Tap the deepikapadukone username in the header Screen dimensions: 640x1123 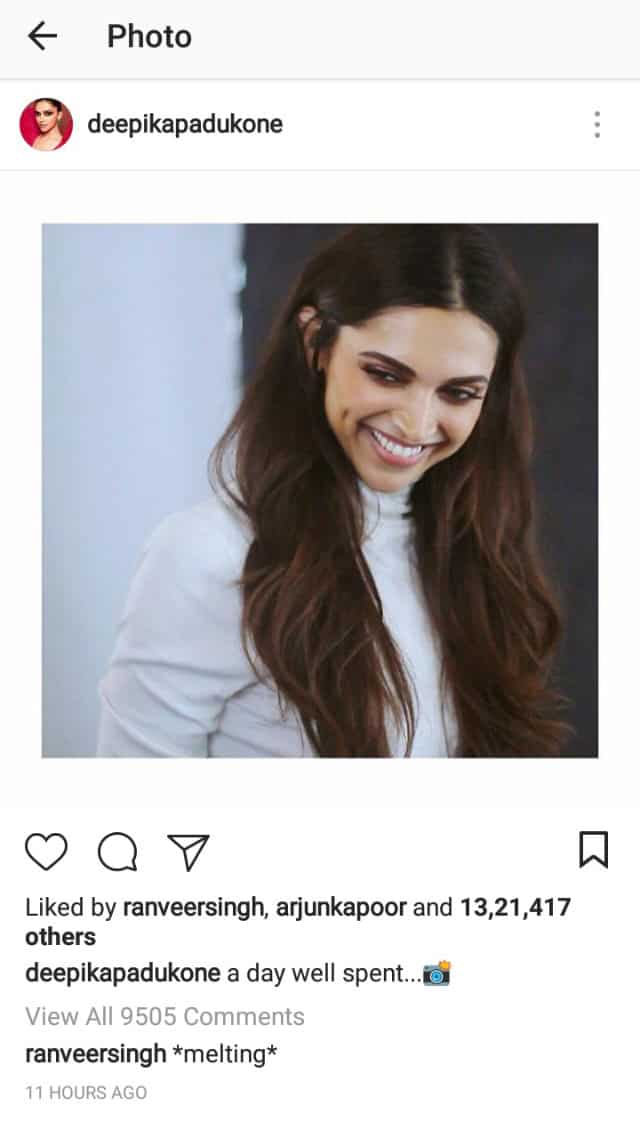click(x=185, y=125)
